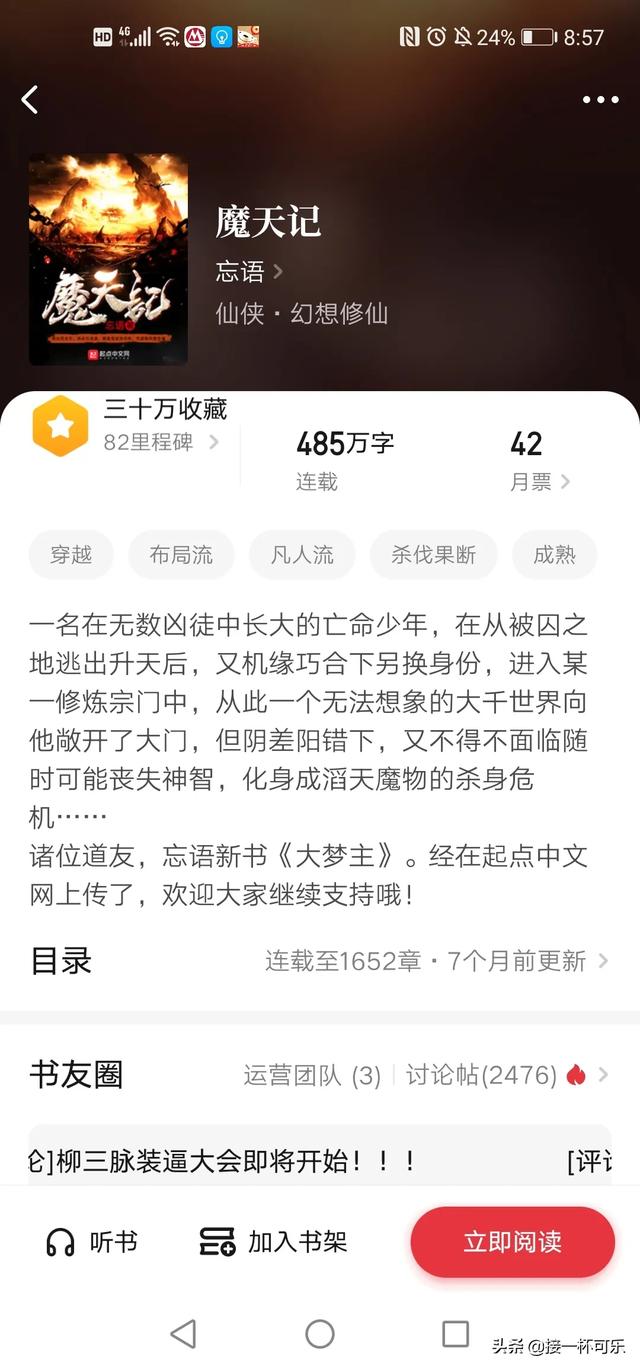Viewport: 640px width, 1369px height.
Task: Open the three-dot overflow menu
Action: click(x=600, y=99)
